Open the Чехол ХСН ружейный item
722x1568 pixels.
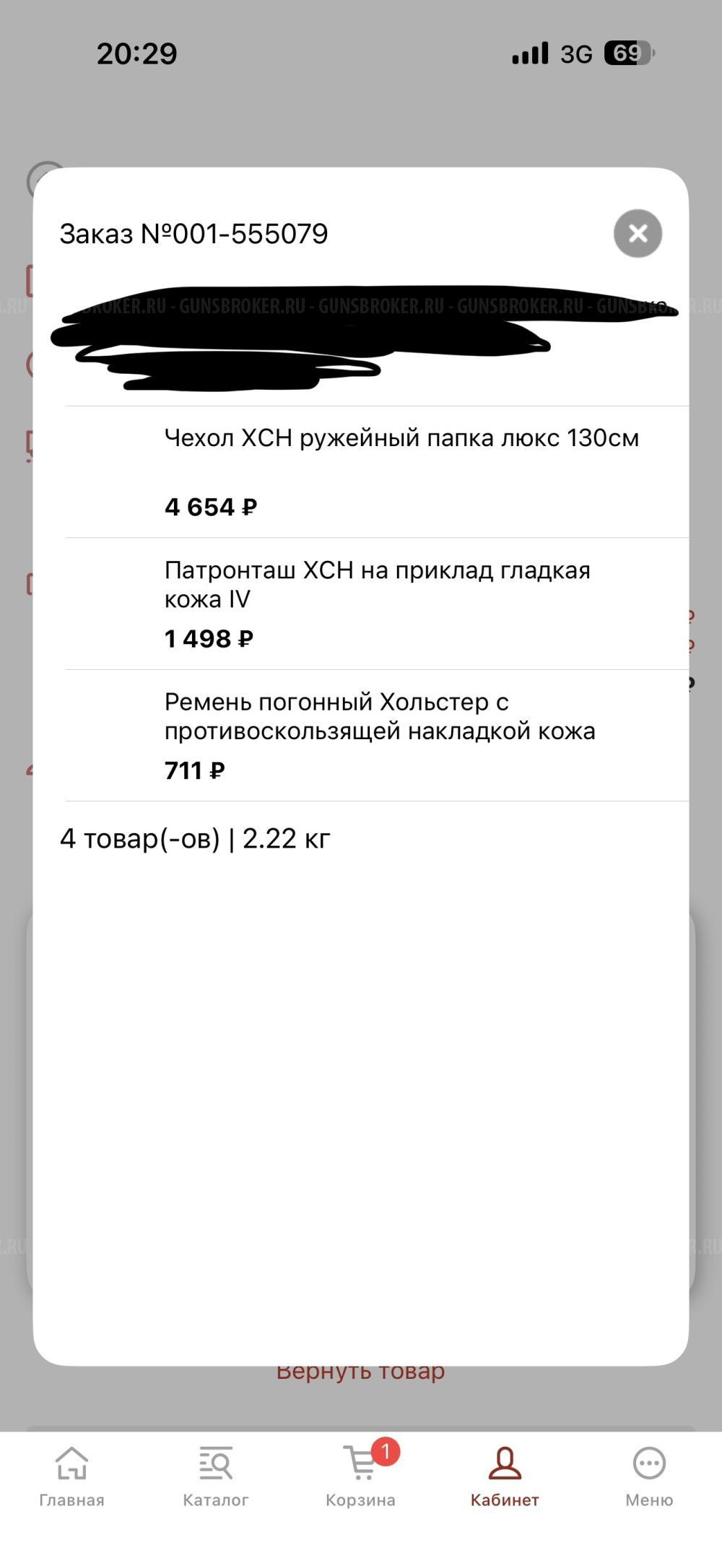point(377,472)
